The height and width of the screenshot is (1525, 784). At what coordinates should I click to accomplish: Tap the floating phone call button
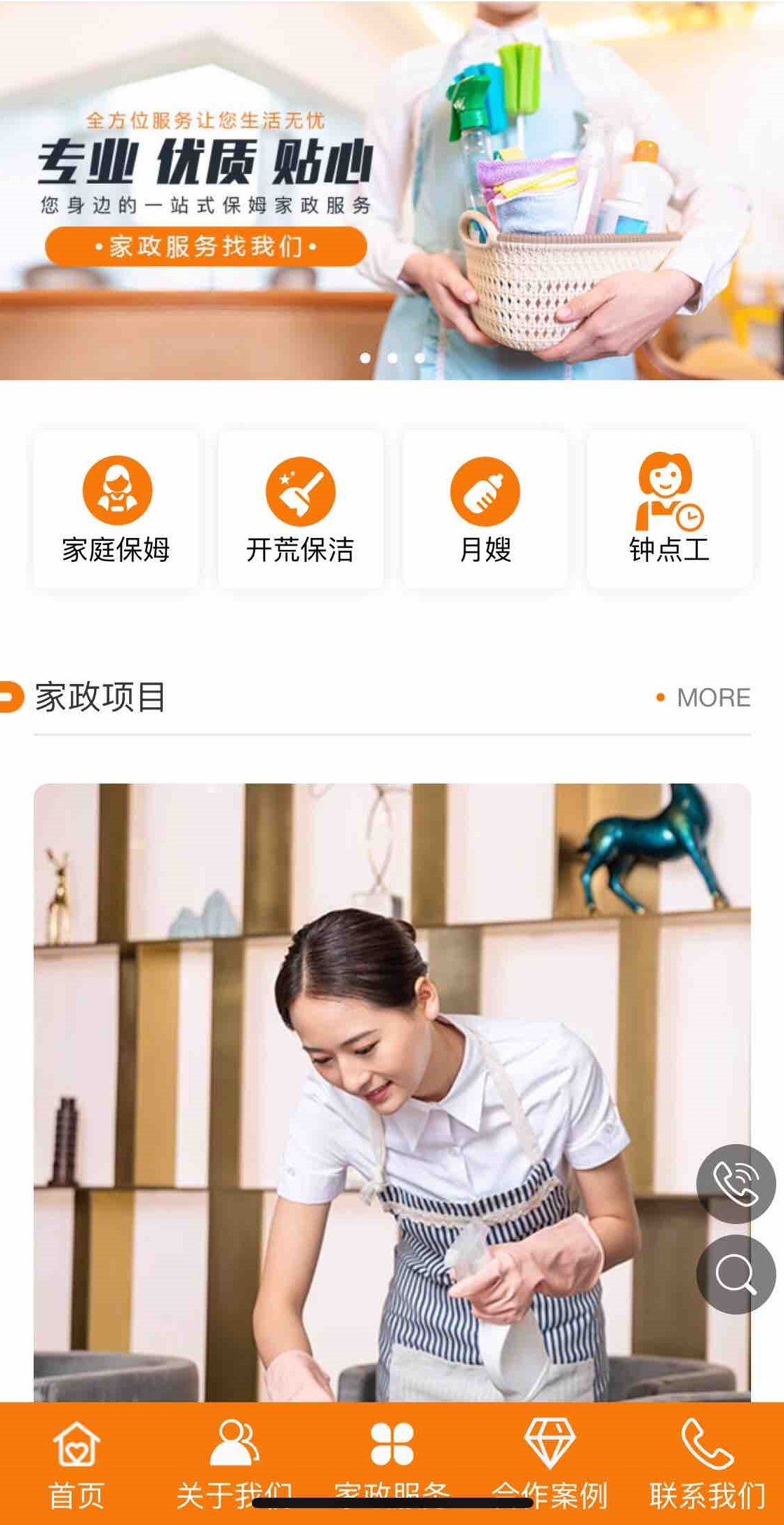point(736,1184)
